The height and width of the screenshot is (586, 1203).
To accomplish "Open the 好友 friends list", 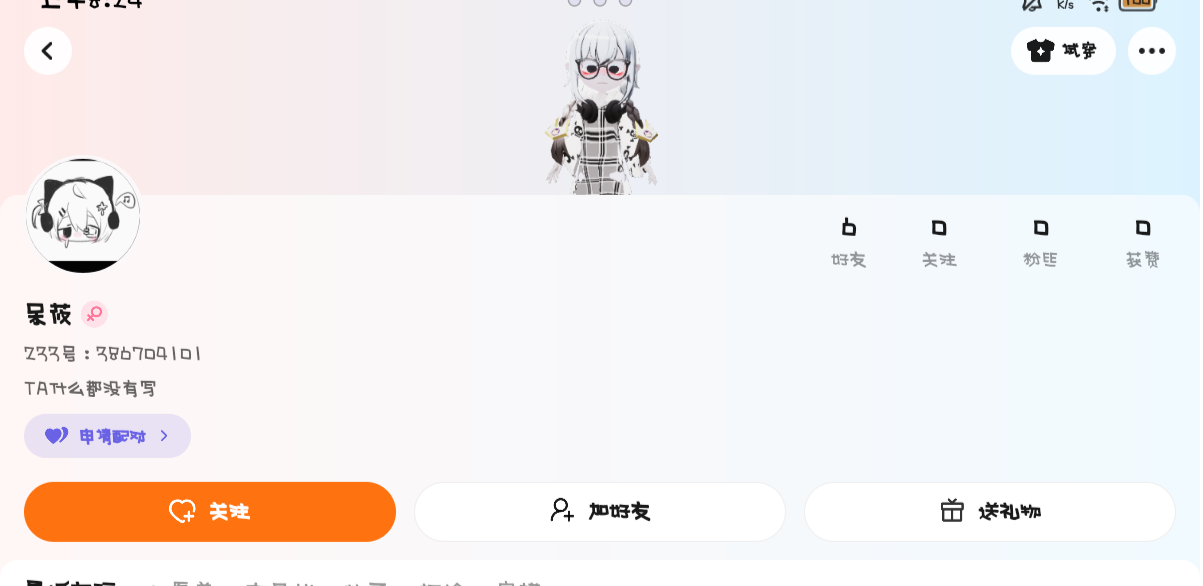I will [848, 243].
